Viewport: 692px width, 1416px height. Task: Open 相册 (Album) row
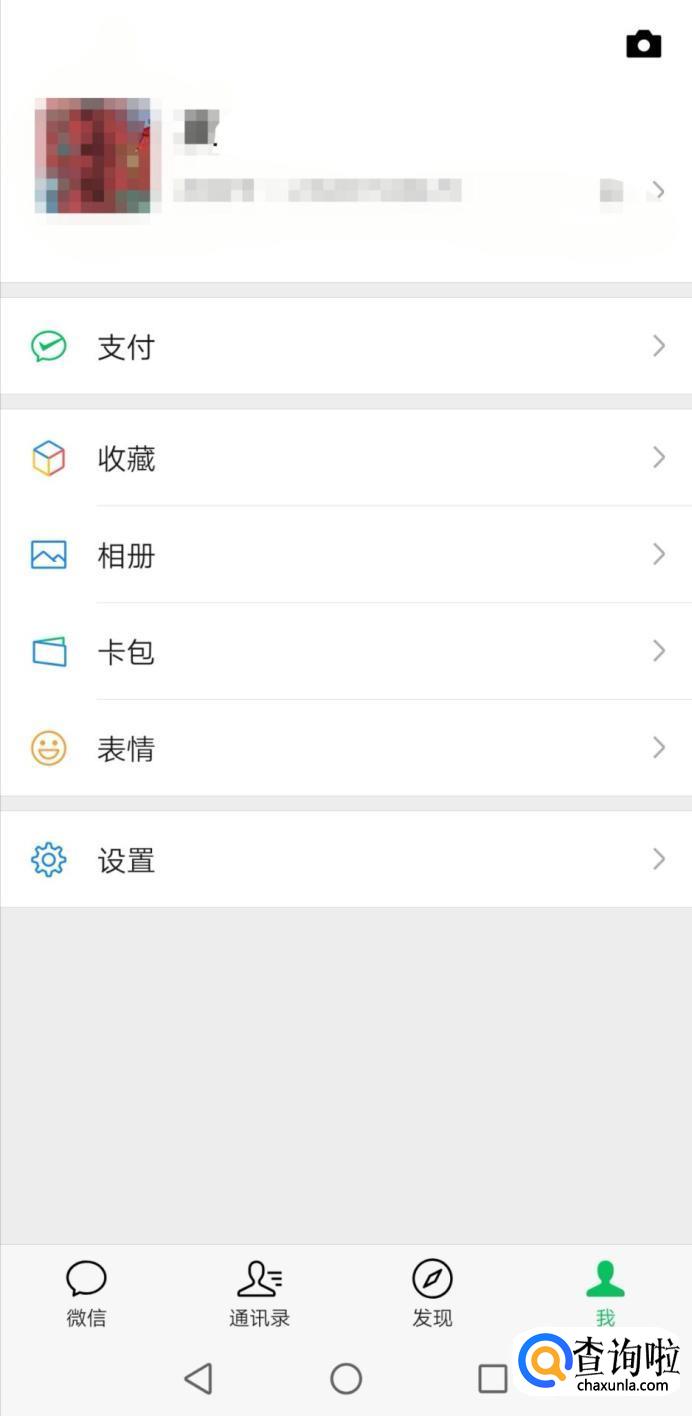[345, 555]
